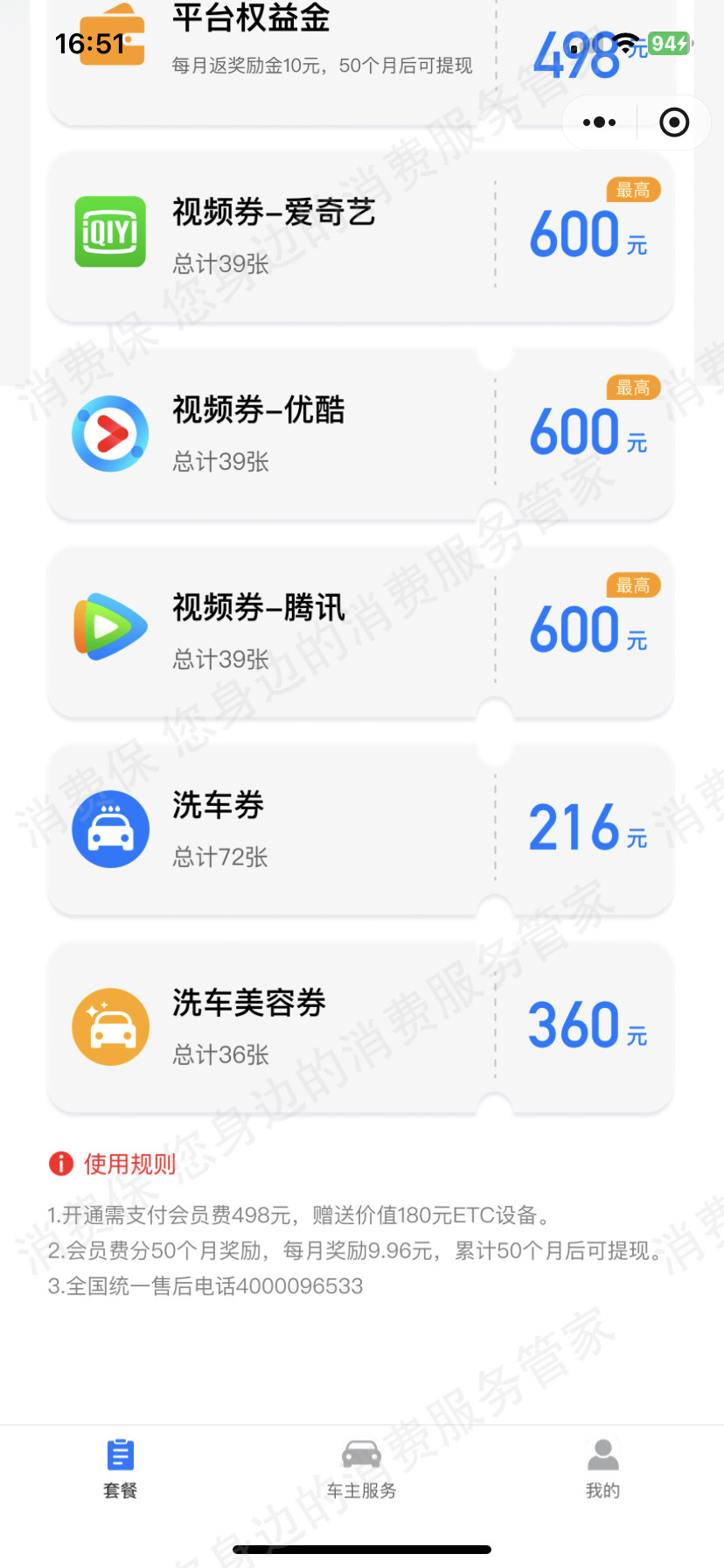The height and width of the screenshot is (1568, 724).
Task: Click the Youku video coupon icon
Action: [x=110, y=433]
